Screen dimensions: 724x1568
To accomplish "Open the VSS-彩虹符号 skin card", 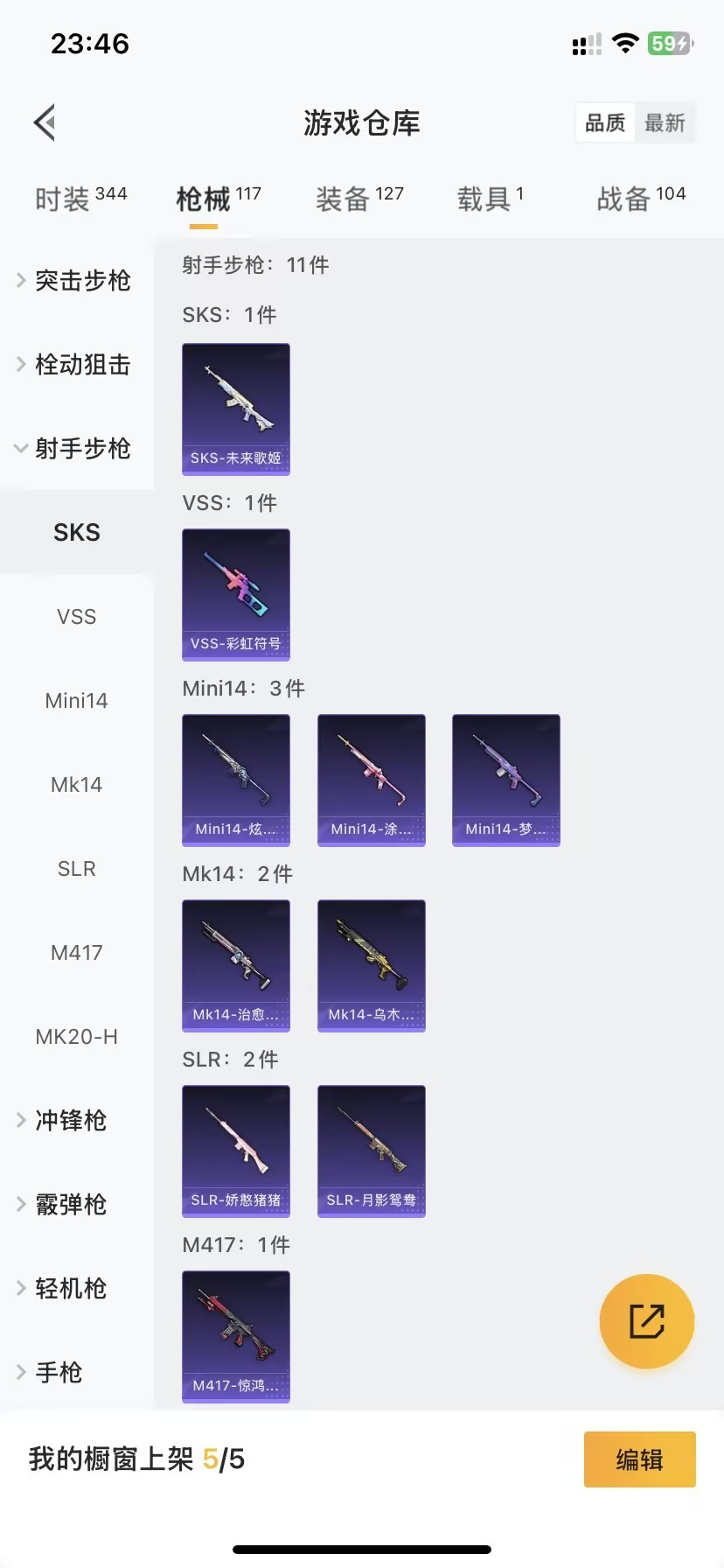I will [x=236, y=594].
